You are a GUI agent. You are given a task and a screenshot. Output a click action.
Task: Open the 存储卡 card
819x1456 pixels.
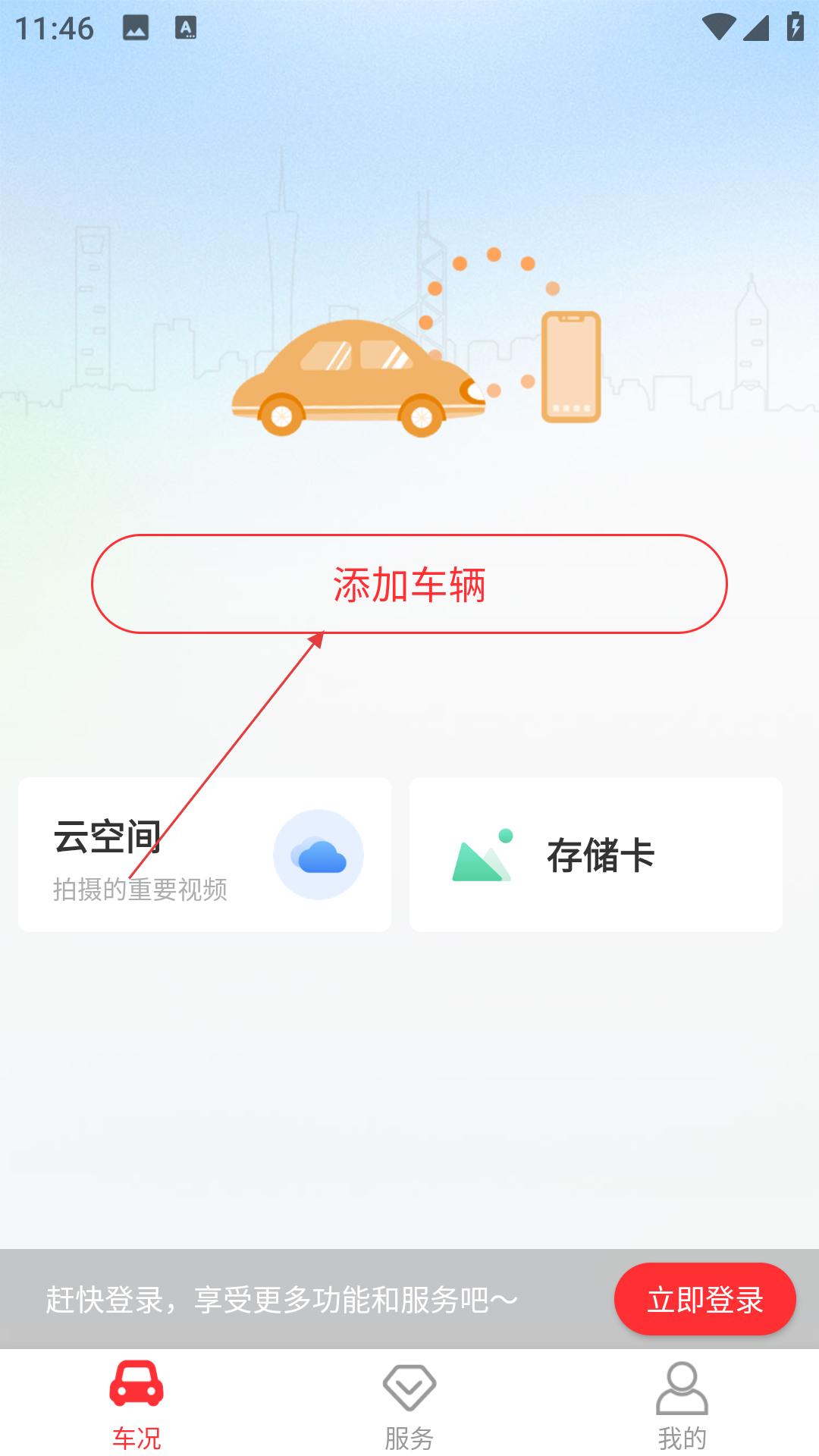click(596, 855)
